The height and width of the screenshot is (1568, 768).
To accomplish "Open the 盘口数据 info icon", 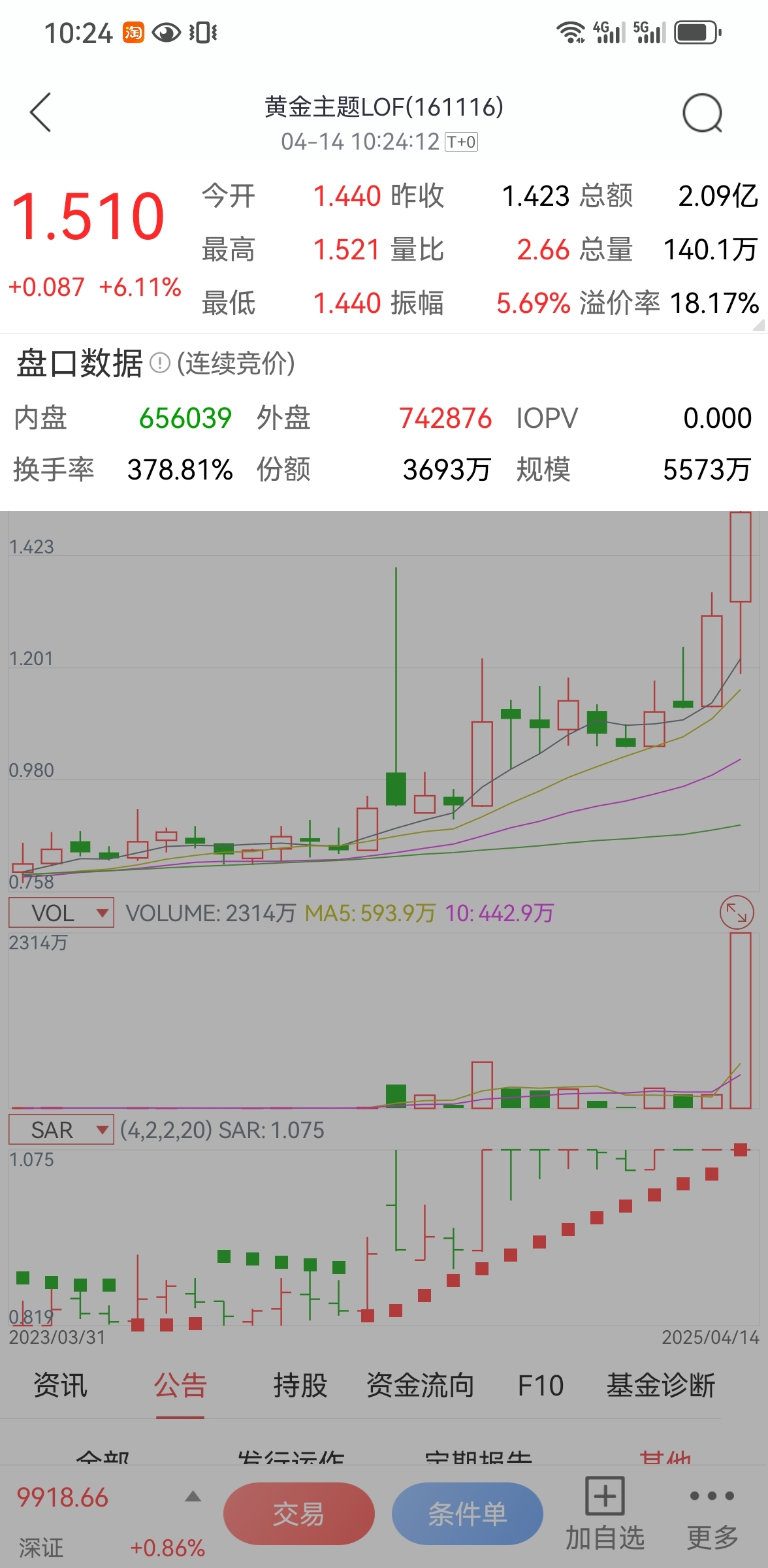I will pyautogui.click(x=160, y=363).
